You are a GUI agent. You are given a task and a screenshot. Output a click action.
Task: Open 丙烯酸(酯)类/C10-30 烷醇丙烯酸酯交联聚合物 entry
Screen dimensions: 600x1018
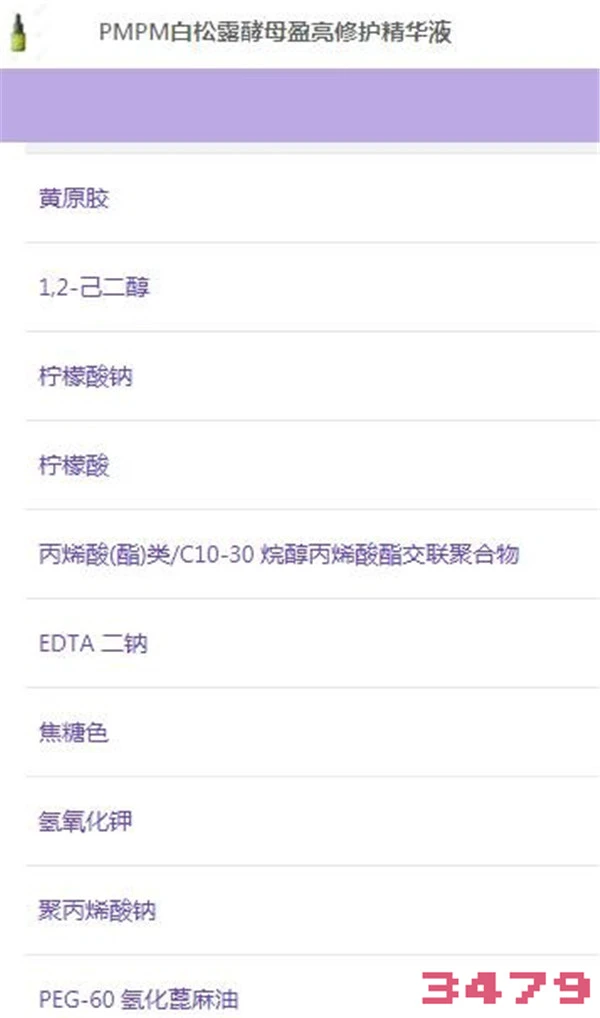click(279, 555)
